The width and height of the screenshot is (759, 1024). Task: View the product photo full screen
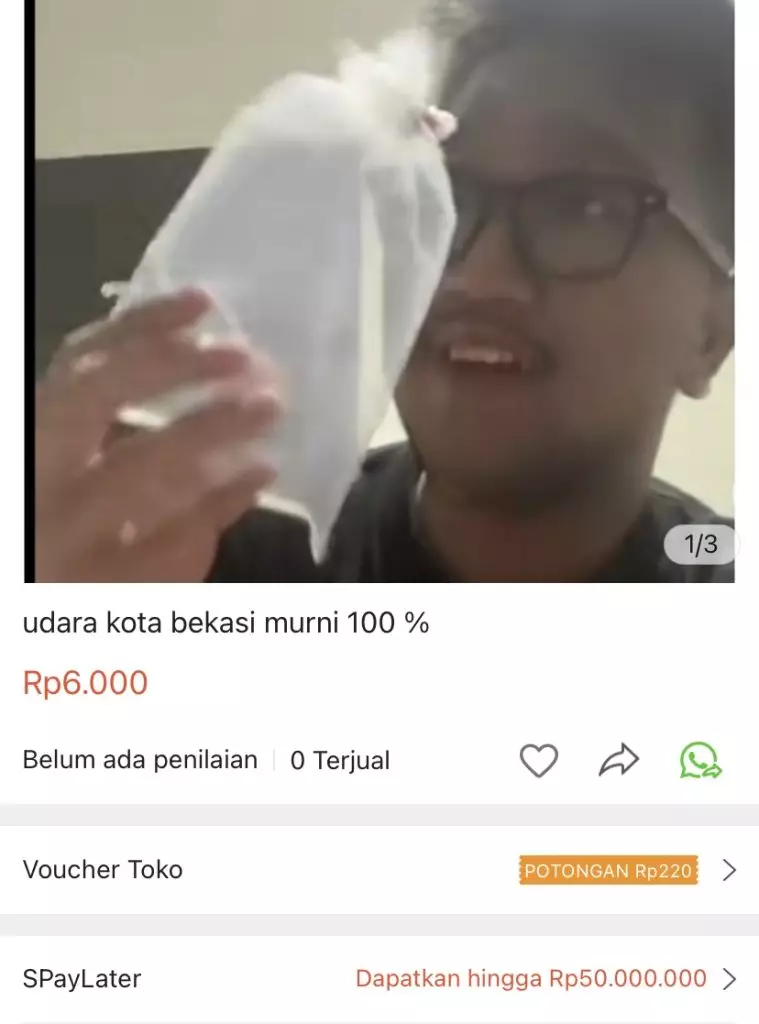(x=380, y=290)
